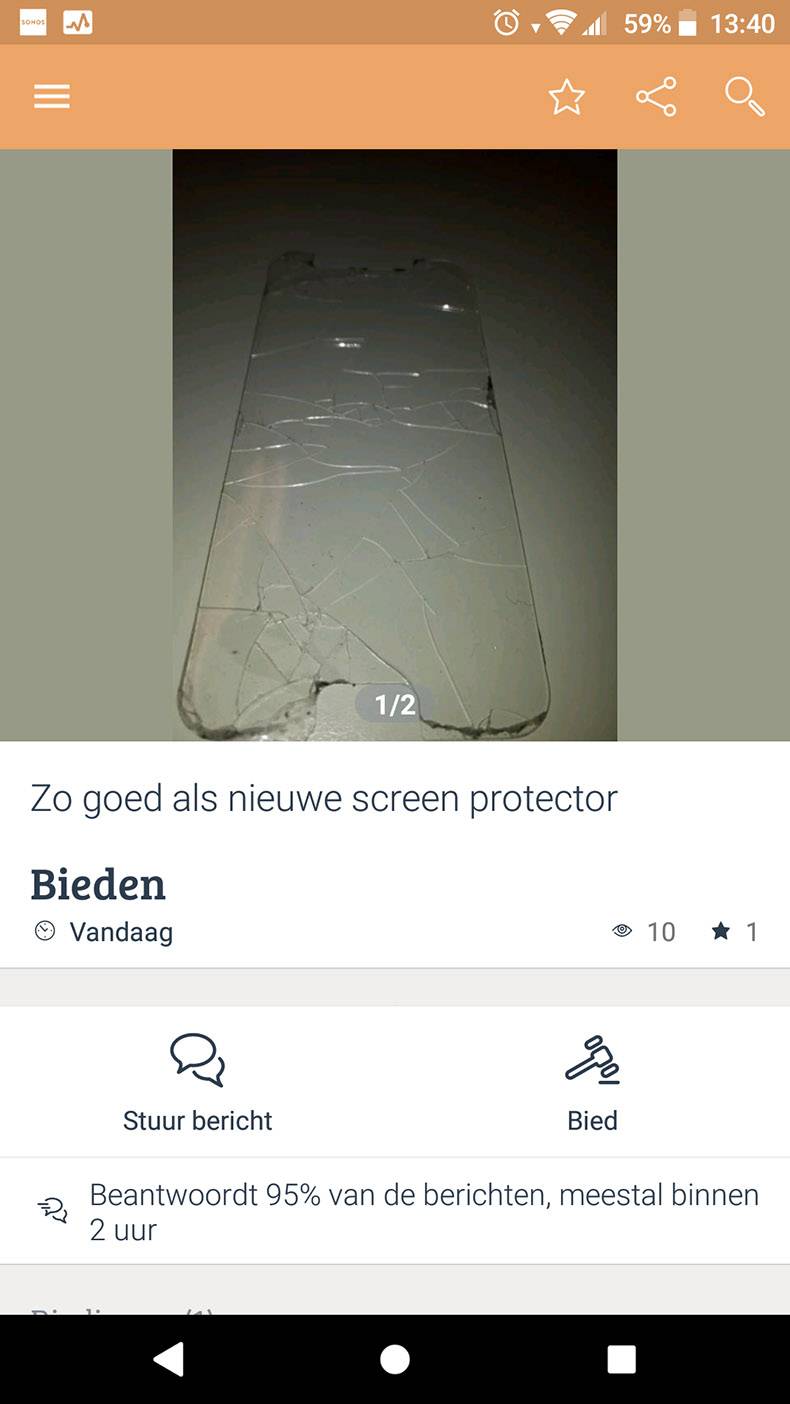This screenshot has width=790, height=1404.
Task: Tap Stuur bericht to message seller
Action: click(197, 1083)
